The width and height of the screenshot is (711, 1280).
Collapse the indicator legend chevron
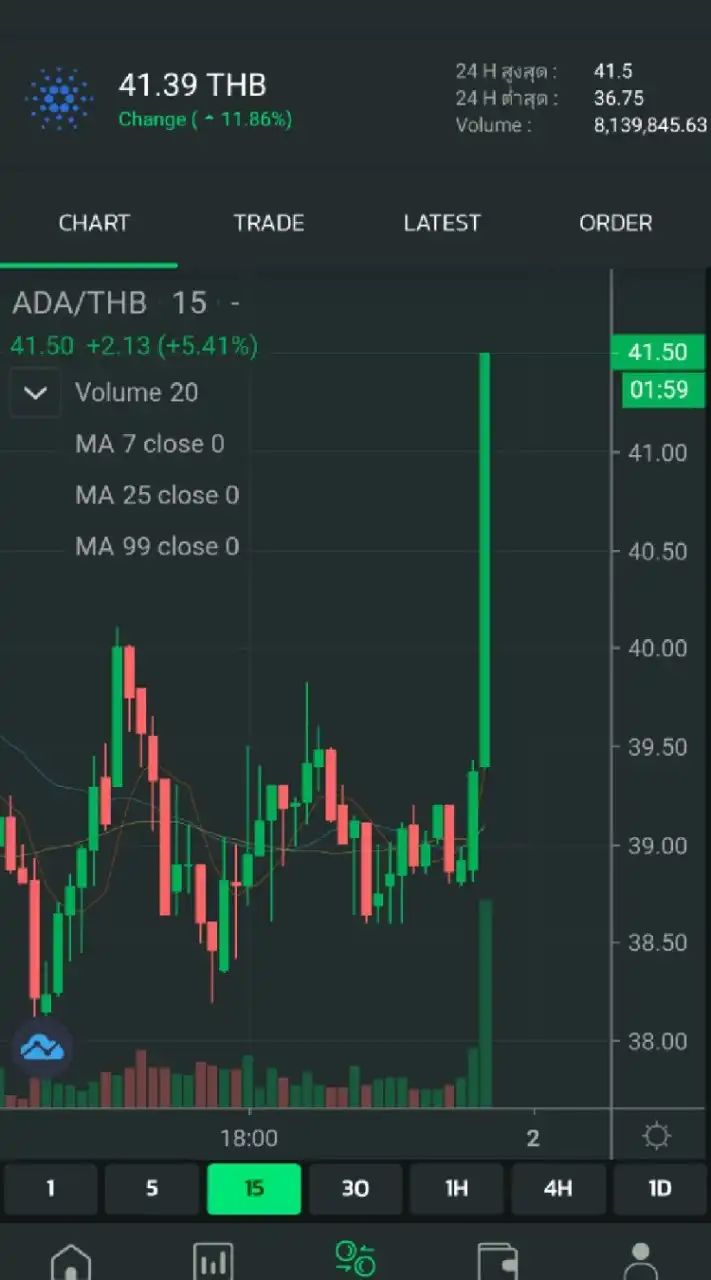(x=35, y=392)
